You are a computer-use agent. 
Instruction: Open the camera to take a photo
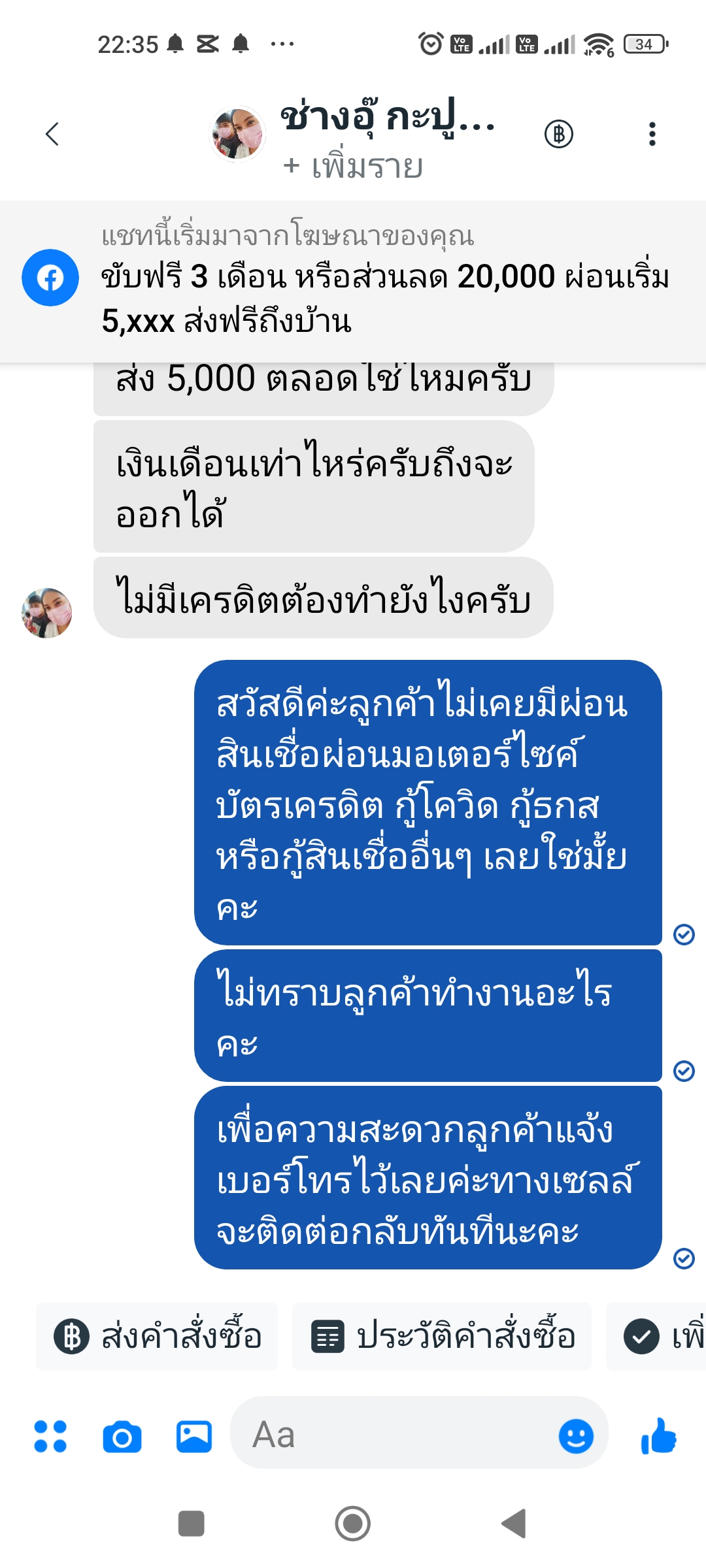pos(122,1437)
